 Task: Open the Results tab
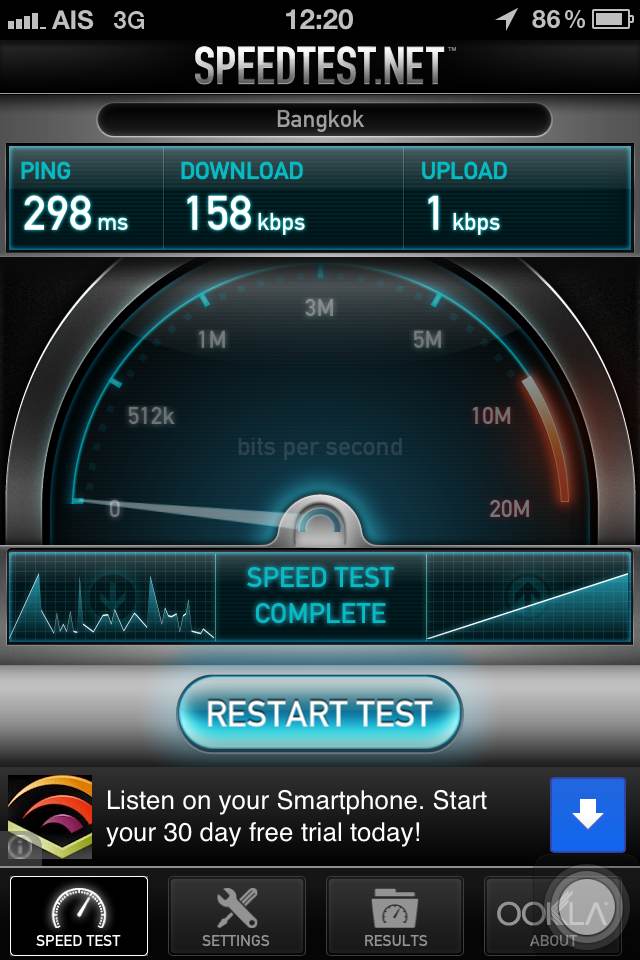(395, 915)
